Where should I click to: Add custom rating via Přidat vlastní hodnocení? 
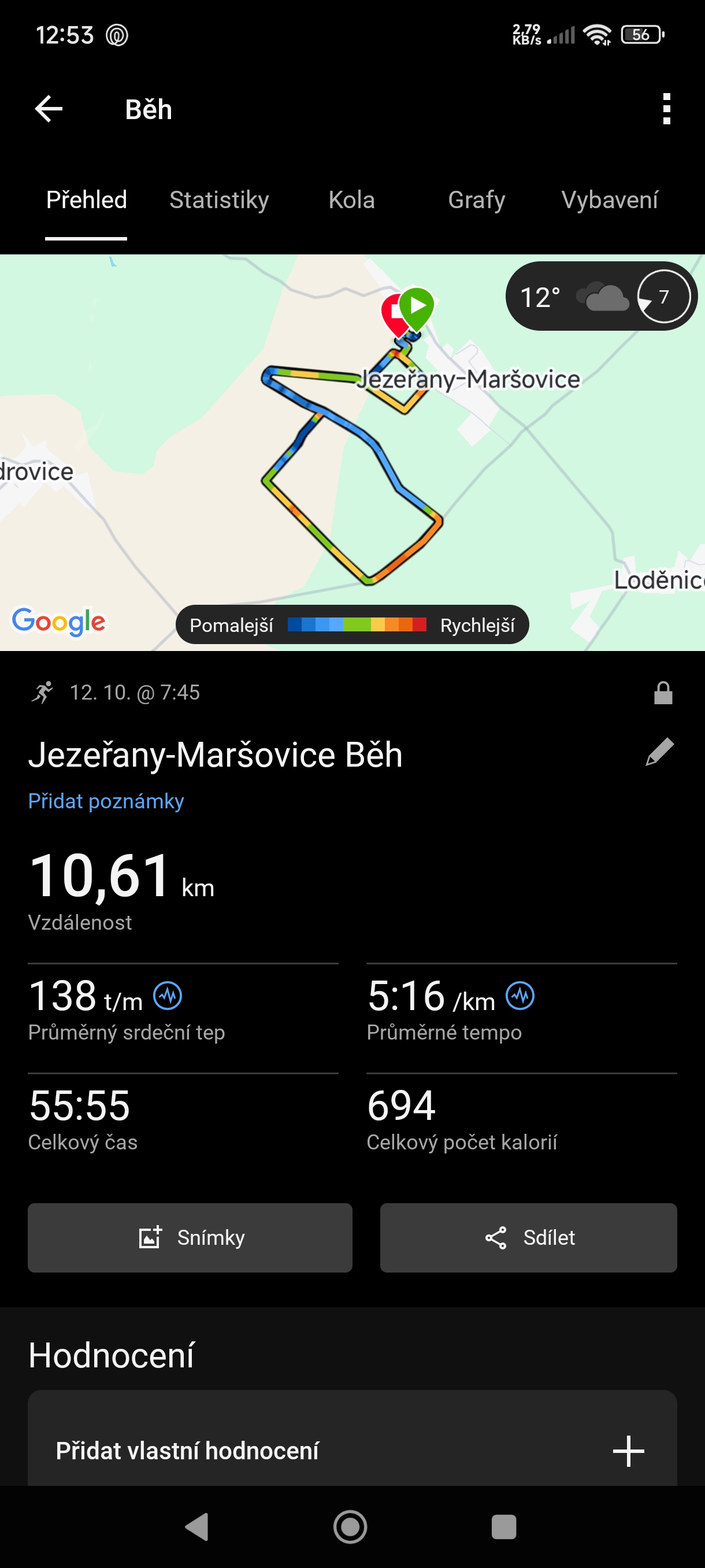click(x=351, y=1451)
